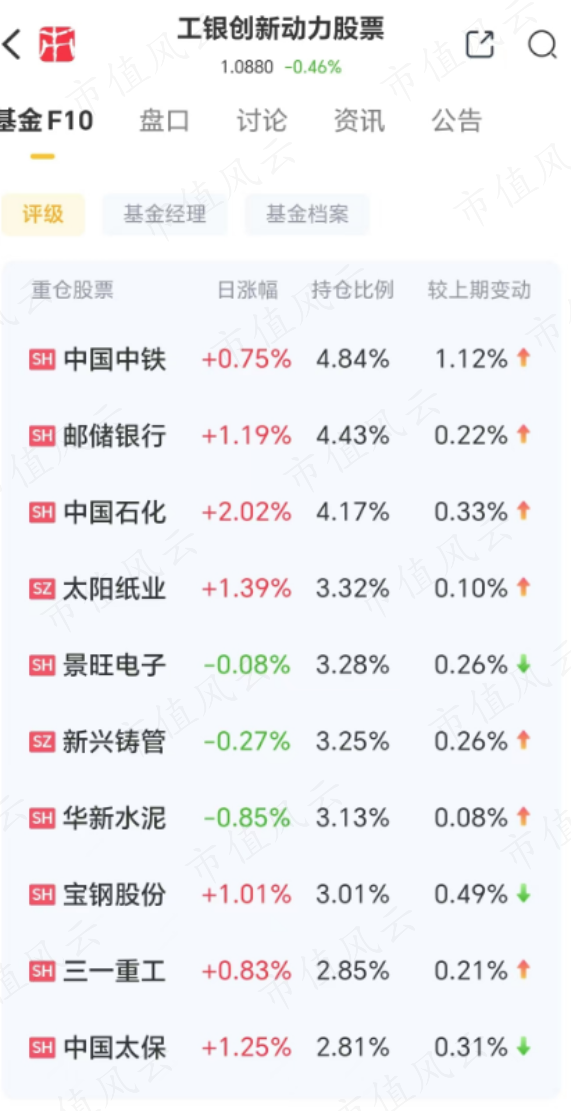The image size is (571, 1111).
Task: Share this fund page
Action: [480, 45]
